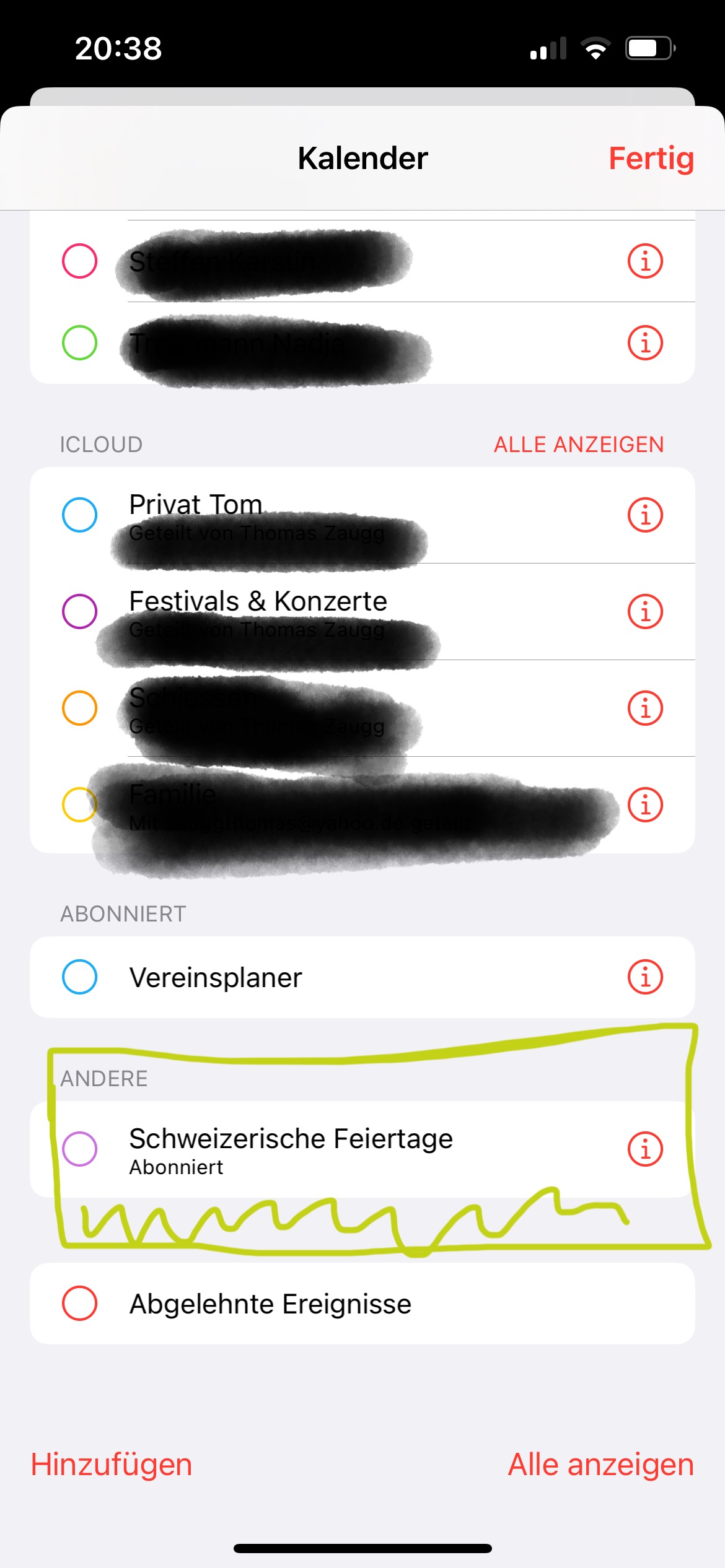The image size is (725, 1568).
Task: Open info for Schweizerische Feiertage
Action: click(645, 1149)
